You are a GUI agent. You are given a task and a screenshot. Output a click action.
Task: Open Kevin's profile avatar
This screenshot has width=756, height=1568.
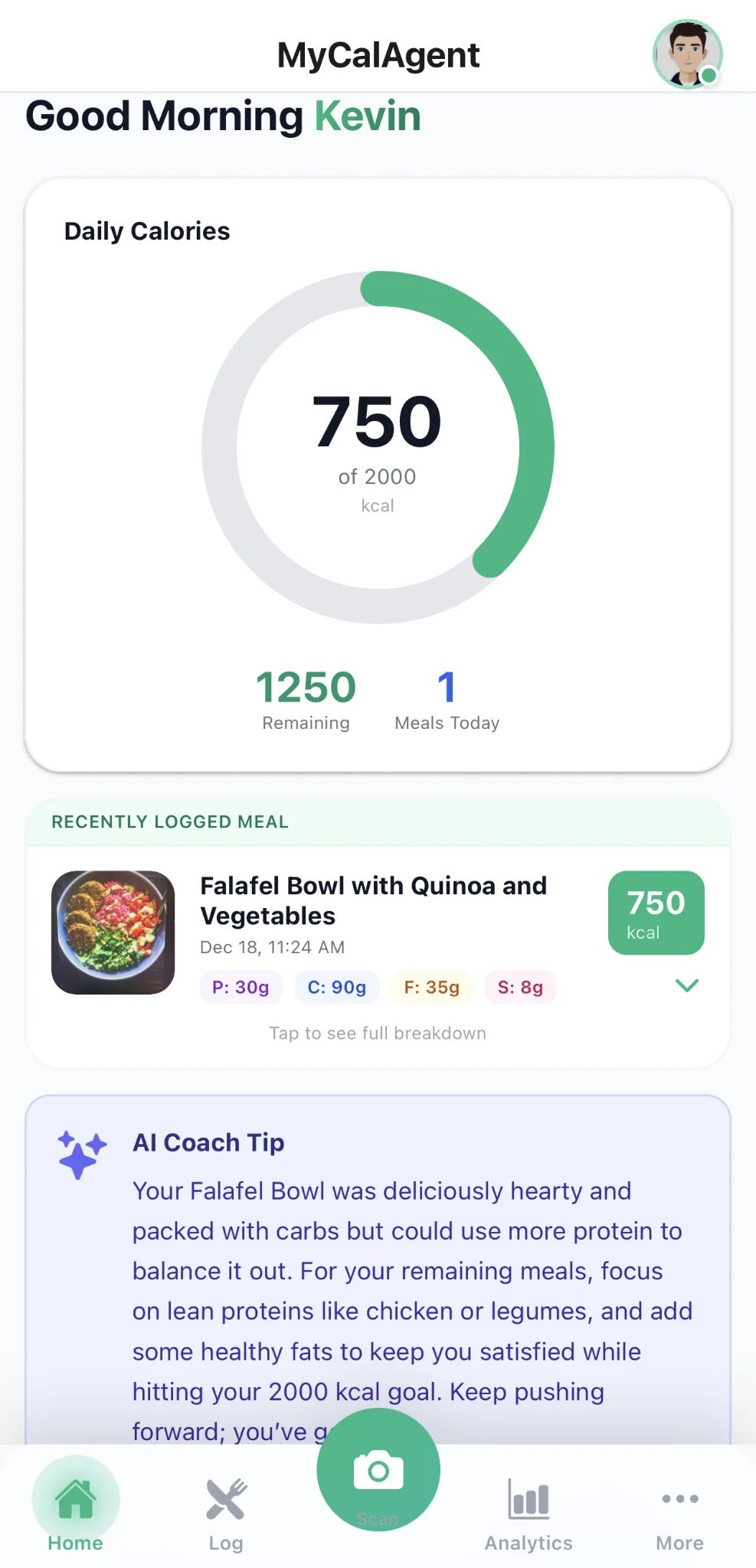point(686,54)
